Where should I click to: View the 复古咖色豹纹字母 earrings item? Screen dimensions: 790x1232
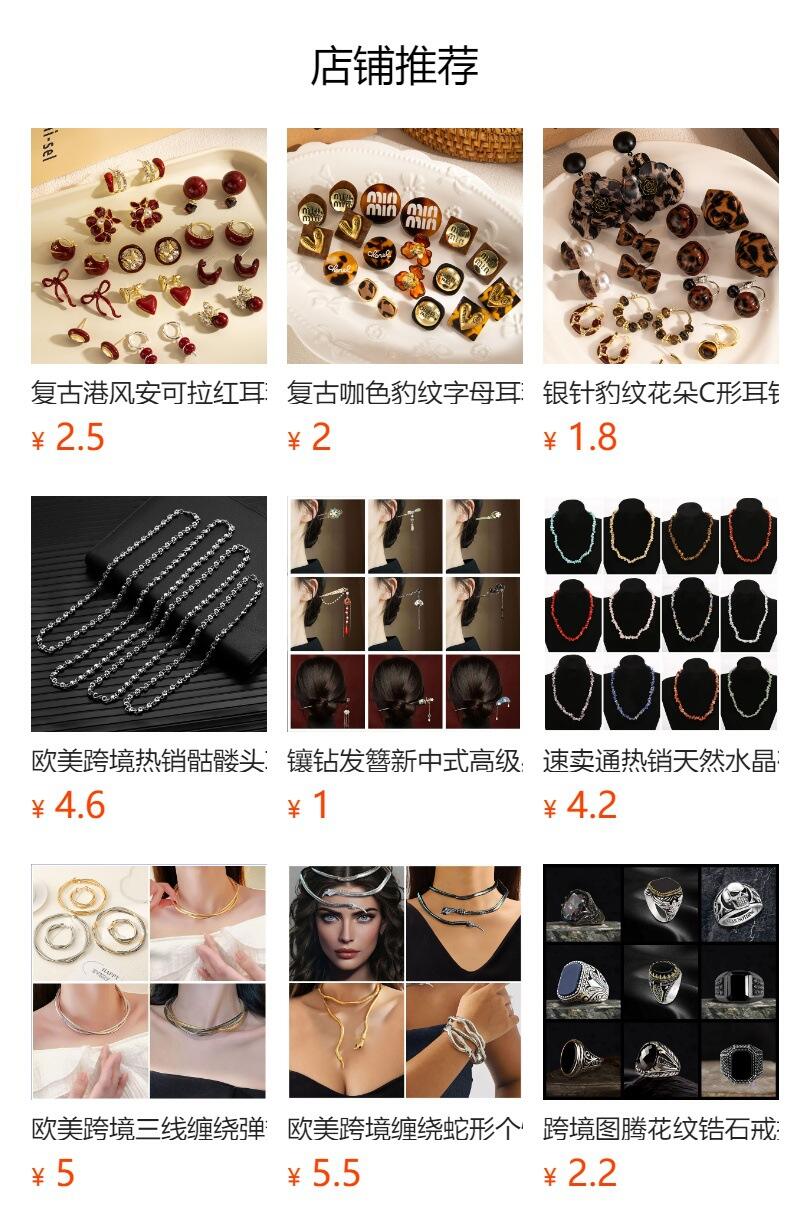pos(405,246)
